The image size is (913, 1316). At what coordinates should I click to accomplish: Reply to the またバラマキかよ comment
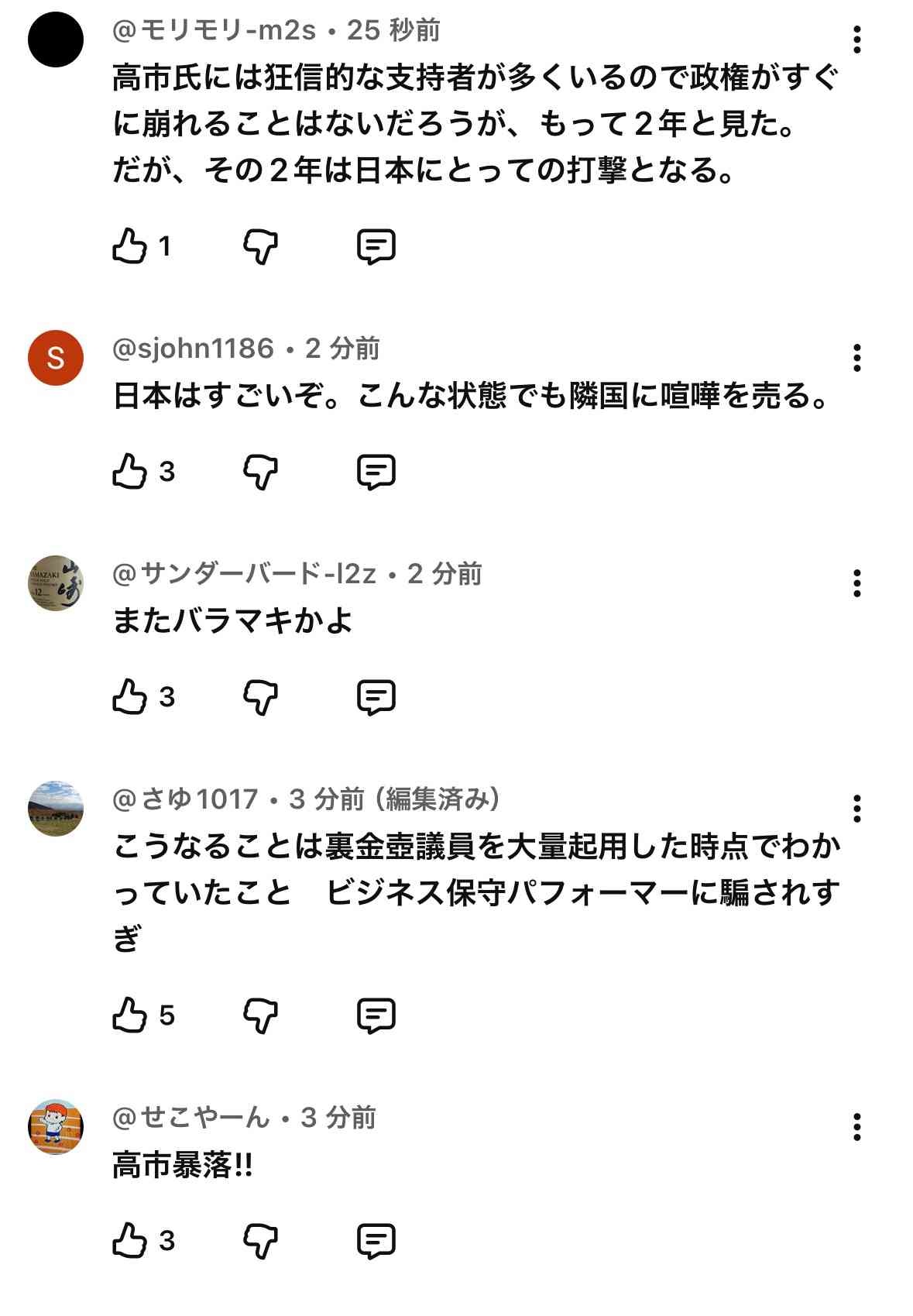(376, 697)
